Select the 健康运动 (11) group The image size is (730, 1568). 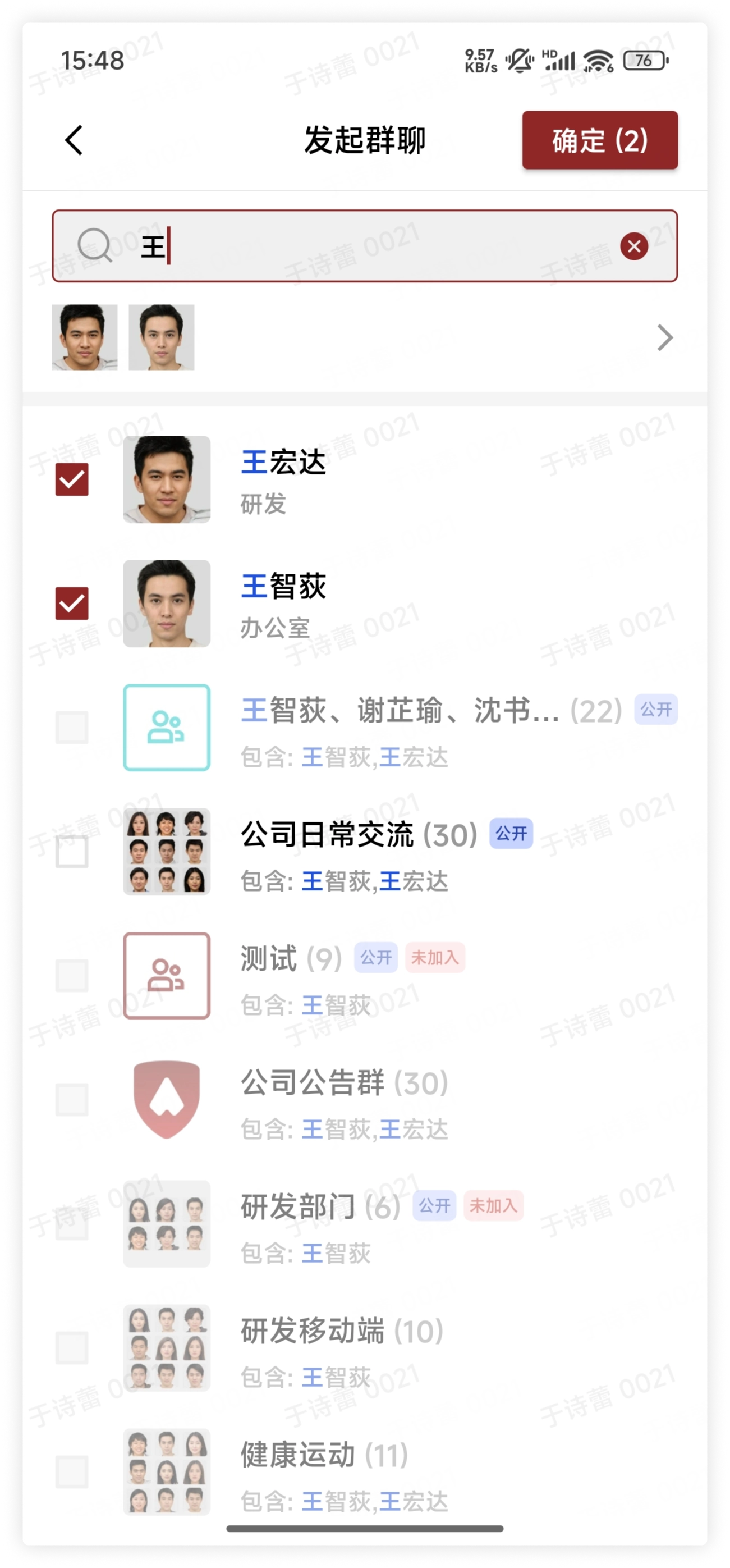pos(72,1472)
